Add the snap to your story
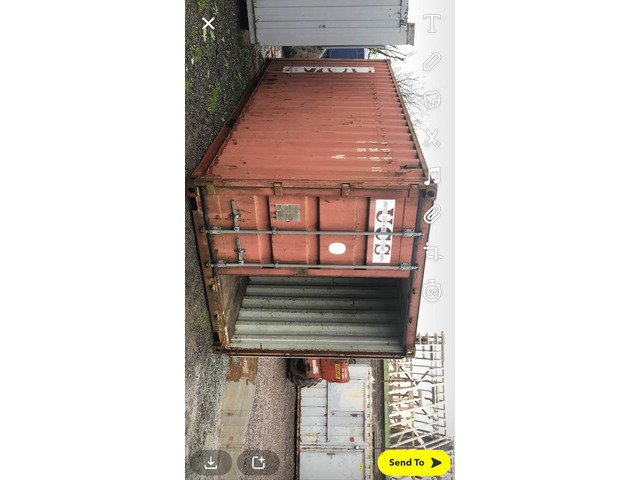 (258, 462)
